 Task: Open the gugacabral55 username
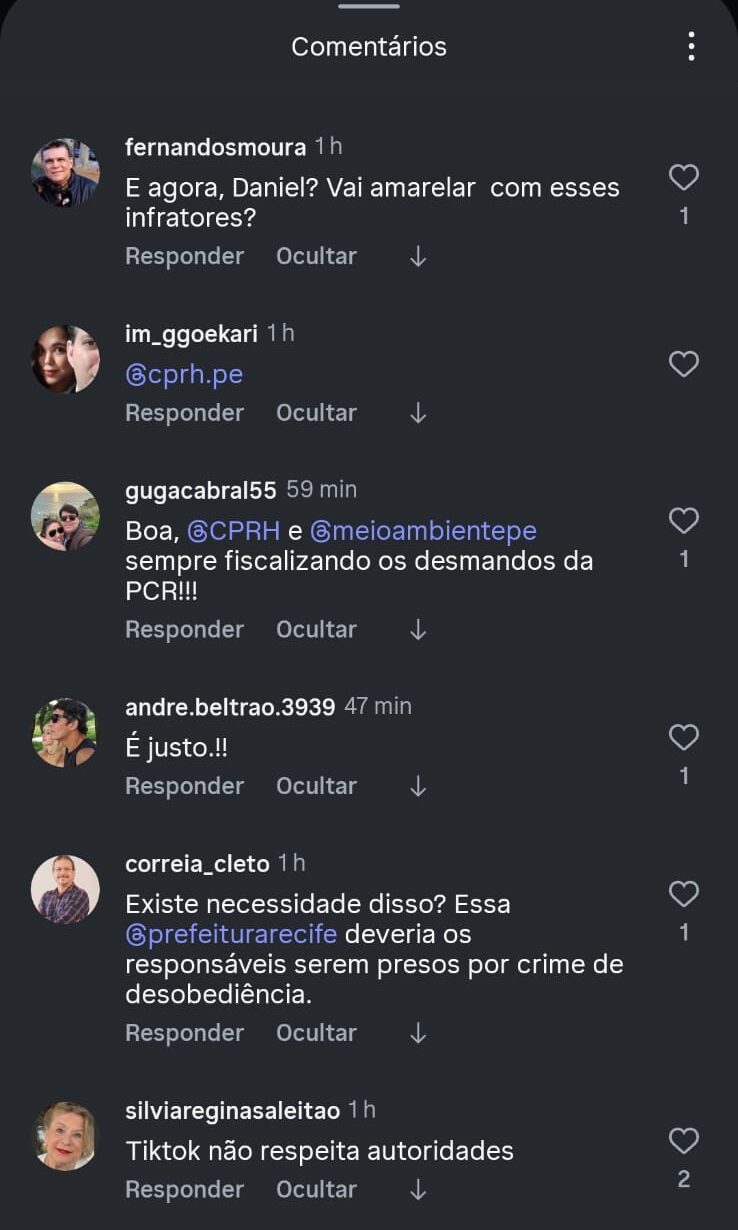[x=201, y=490]
